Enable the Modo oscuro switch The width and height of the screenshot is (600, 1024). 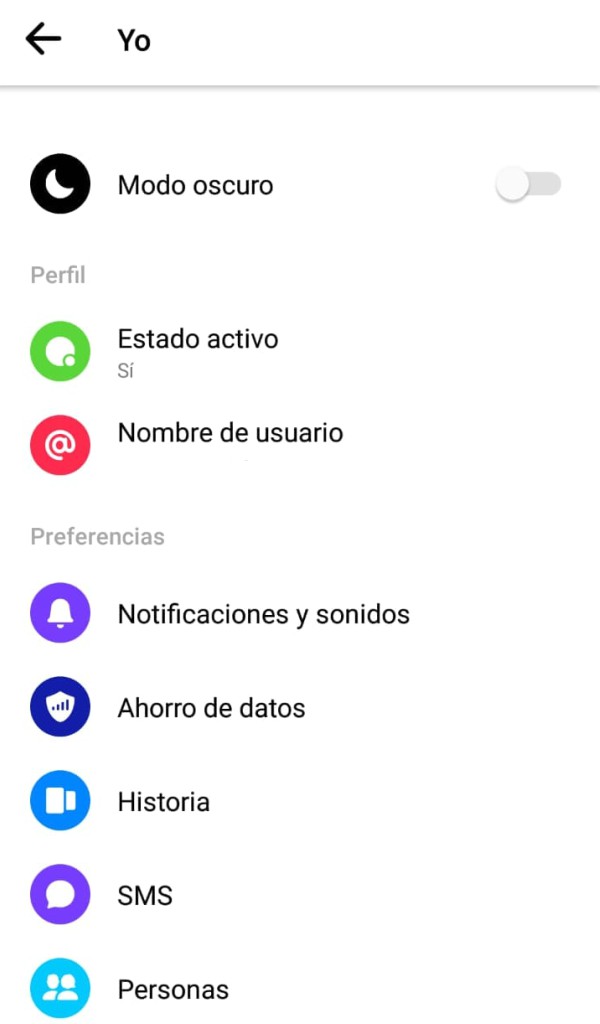(x=528, y=185)
